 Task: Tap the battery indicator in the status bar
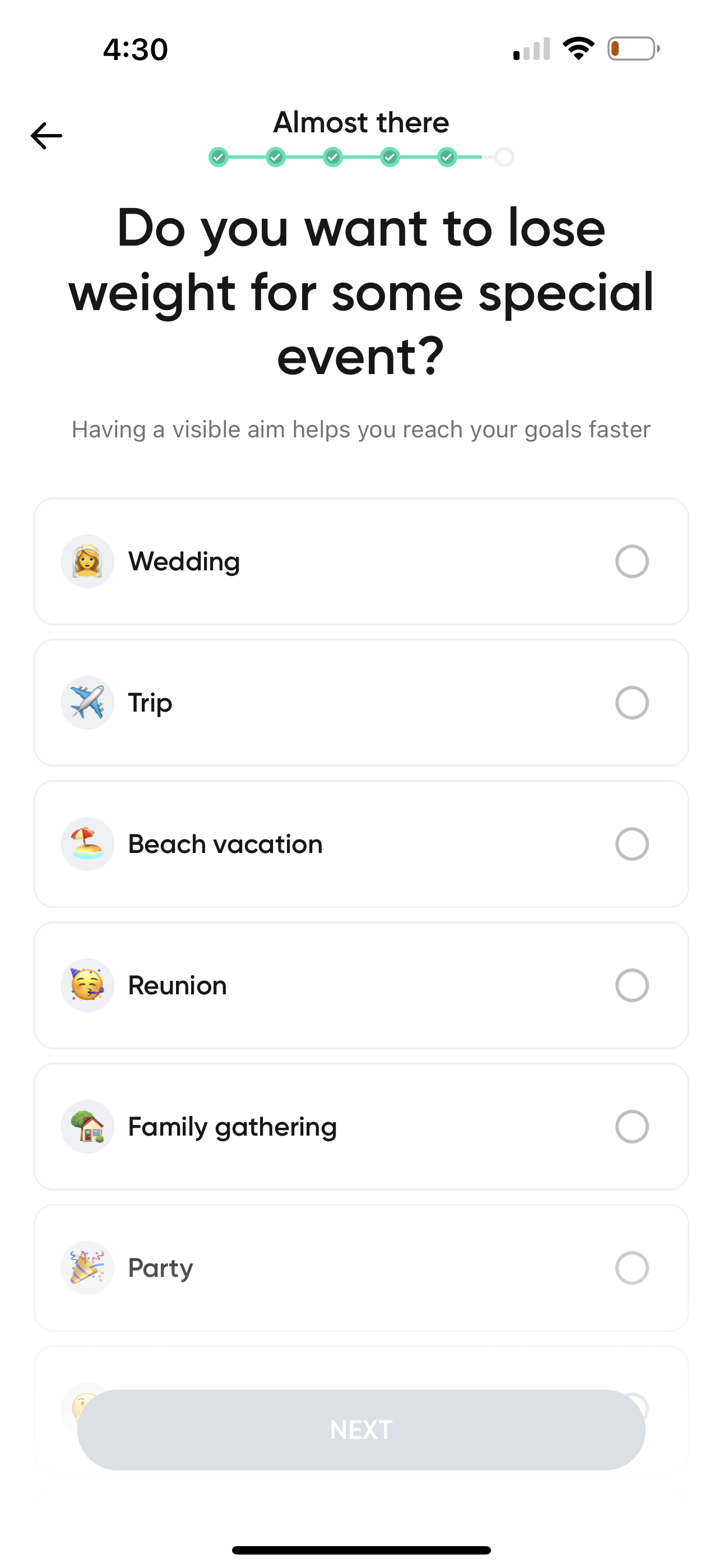[633, 50]
